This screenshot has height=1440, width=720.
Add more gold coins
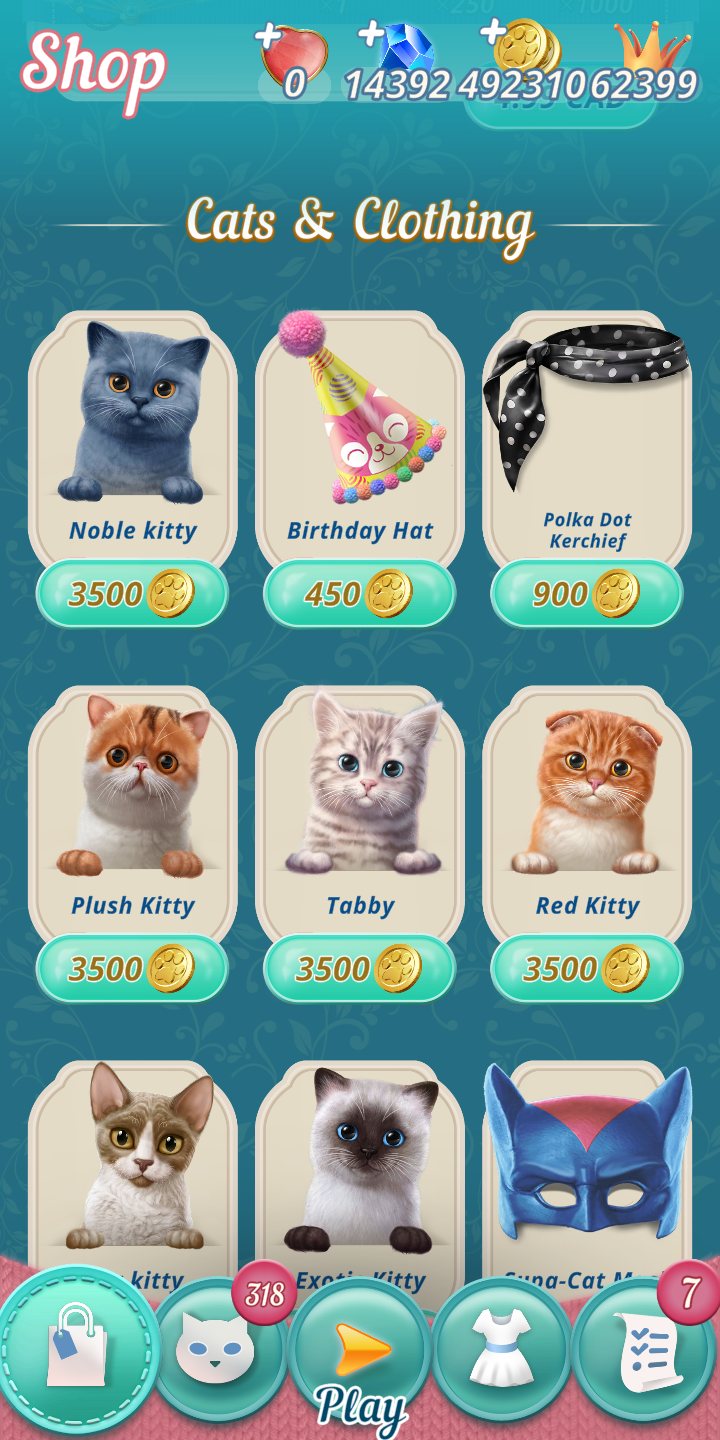click(494, 33)
